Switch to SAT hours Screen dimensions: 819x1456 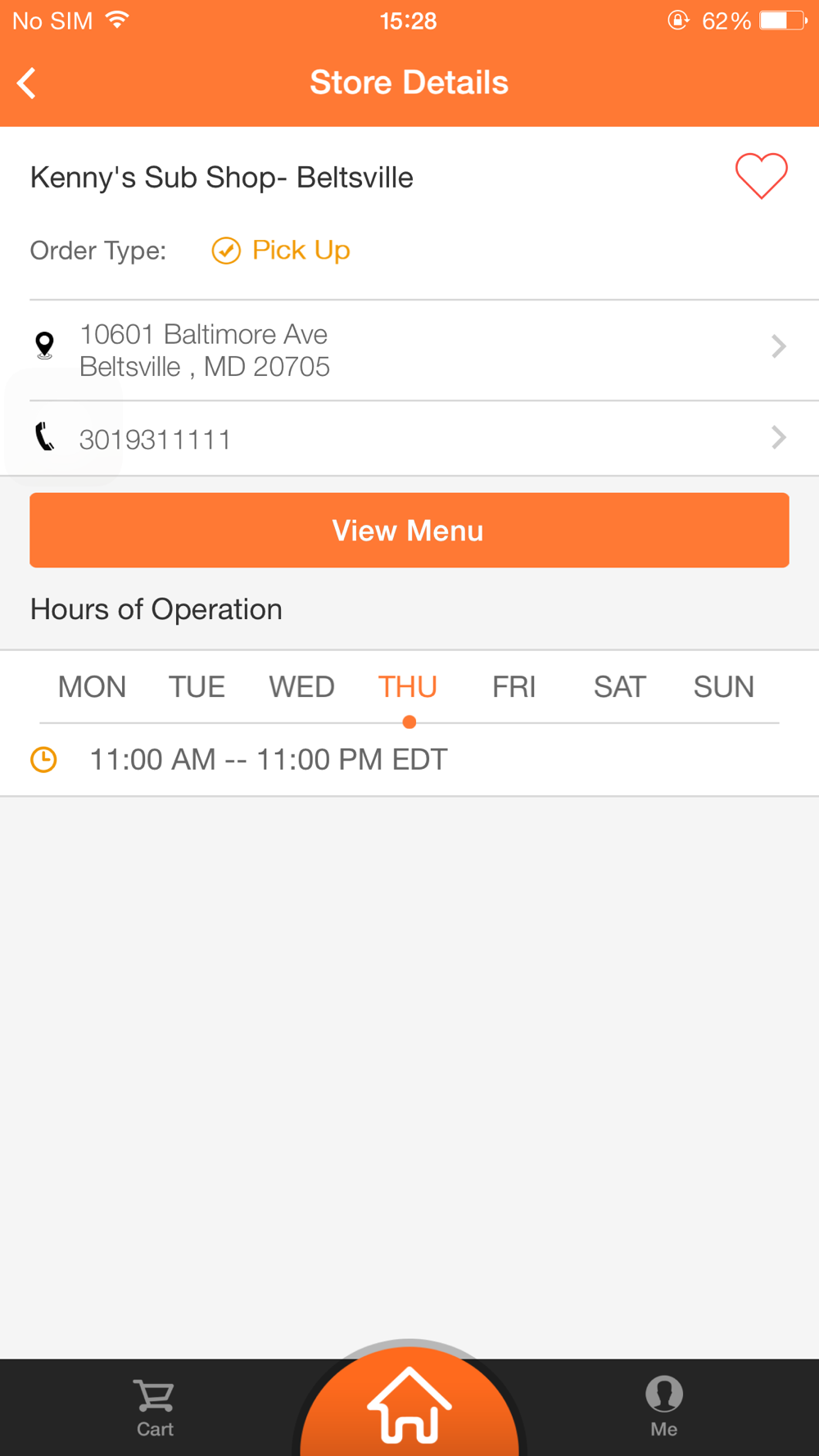pos(620,686)
